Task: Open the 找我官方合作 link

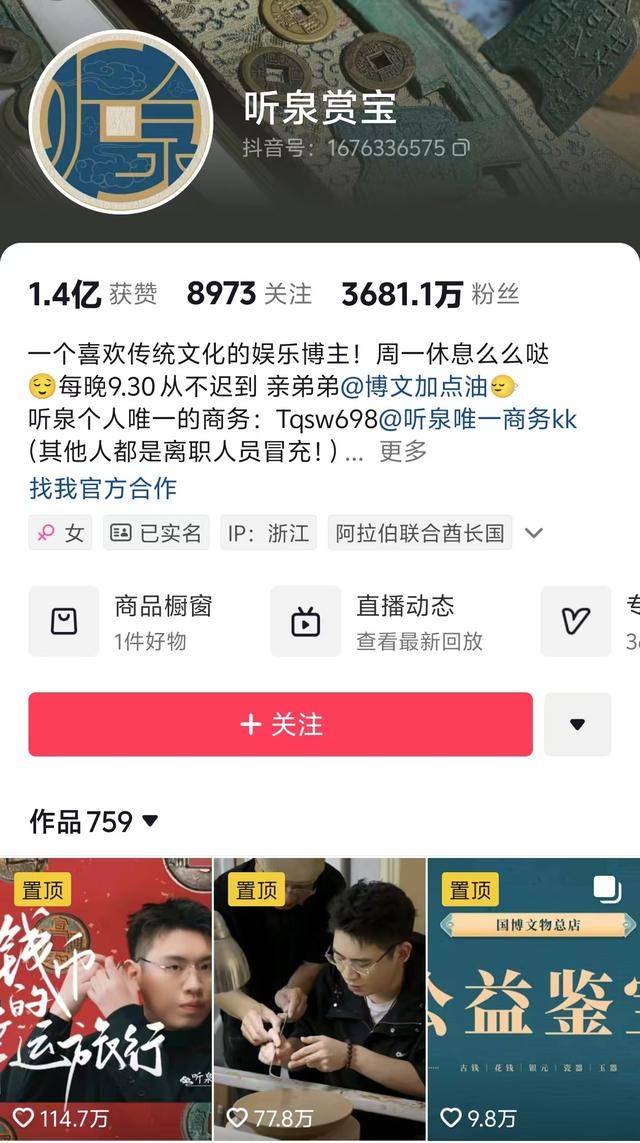Action: point(103,488)
